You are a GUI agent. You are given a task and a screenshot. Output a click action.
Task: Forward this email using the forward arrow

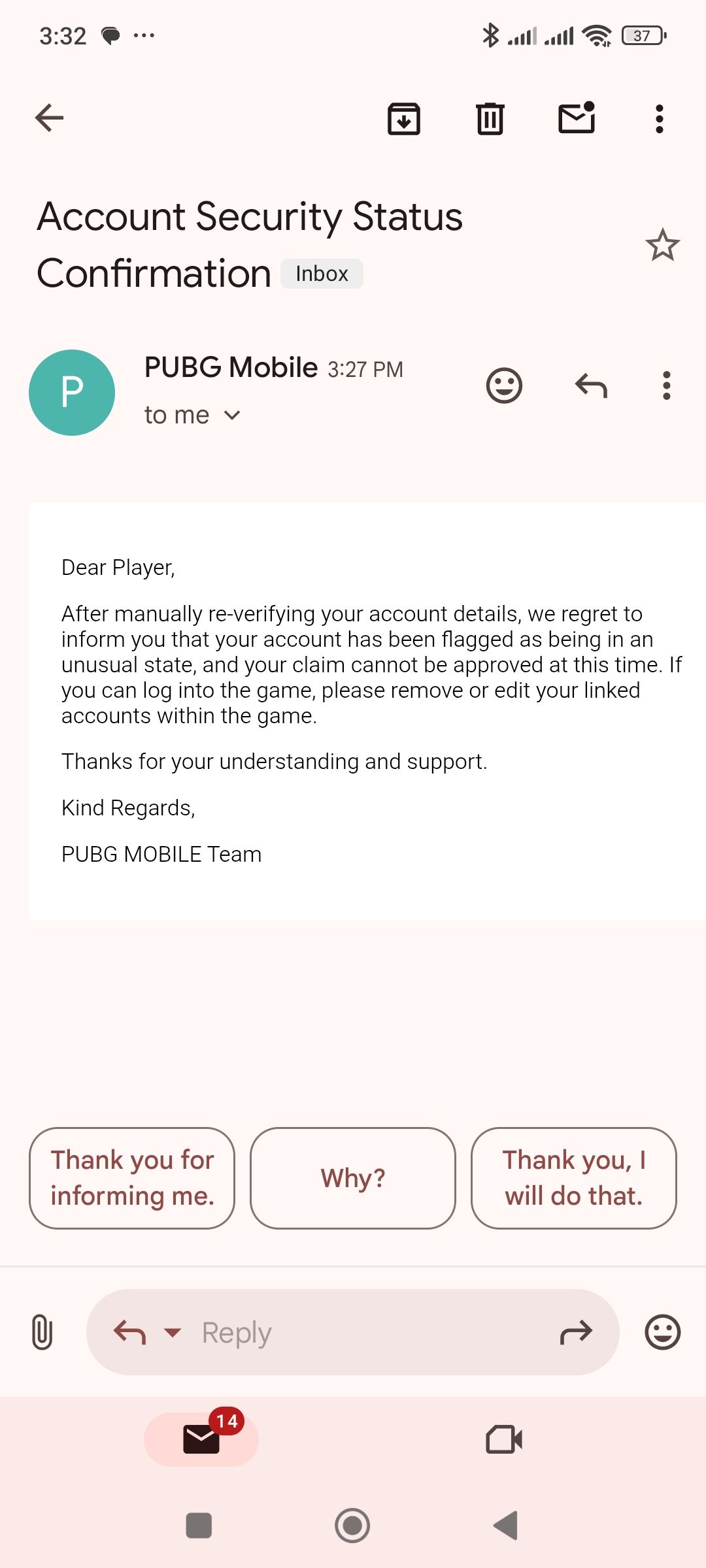[x=576, y=1332]
